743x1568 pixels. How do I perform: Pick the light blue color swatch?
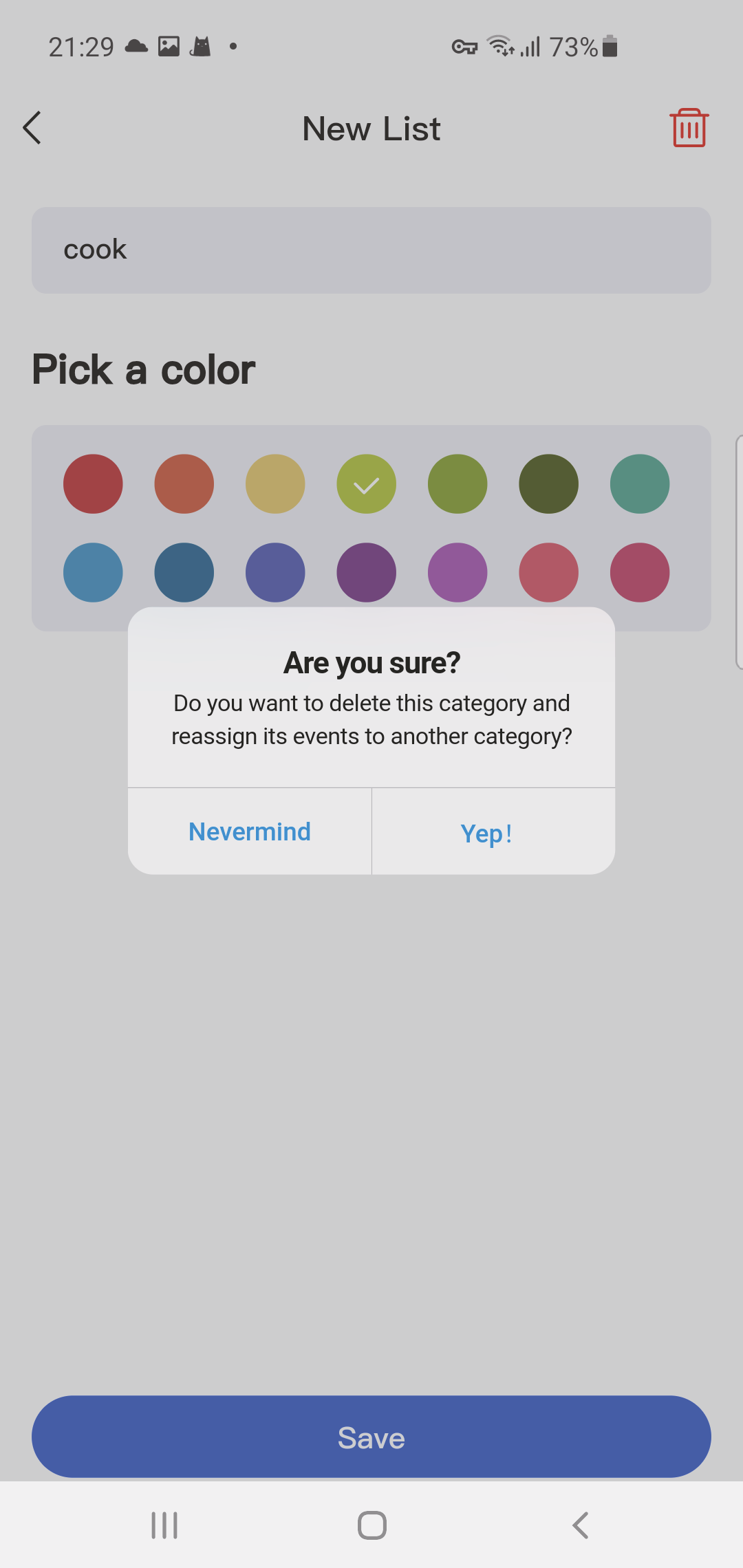pyautogui.click(x=93, y=573)
